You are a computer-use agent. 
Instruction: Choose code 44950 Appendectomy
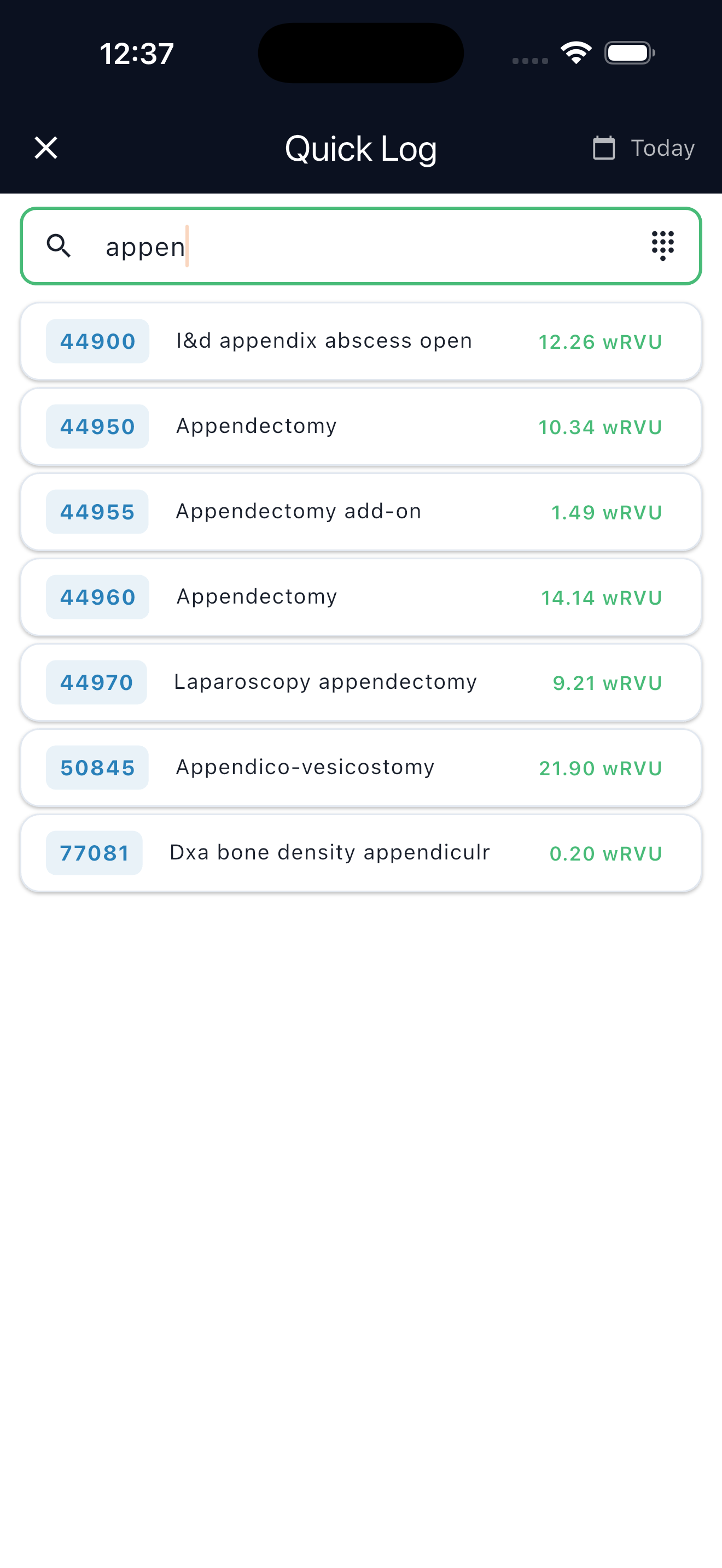tap(360, 426)
